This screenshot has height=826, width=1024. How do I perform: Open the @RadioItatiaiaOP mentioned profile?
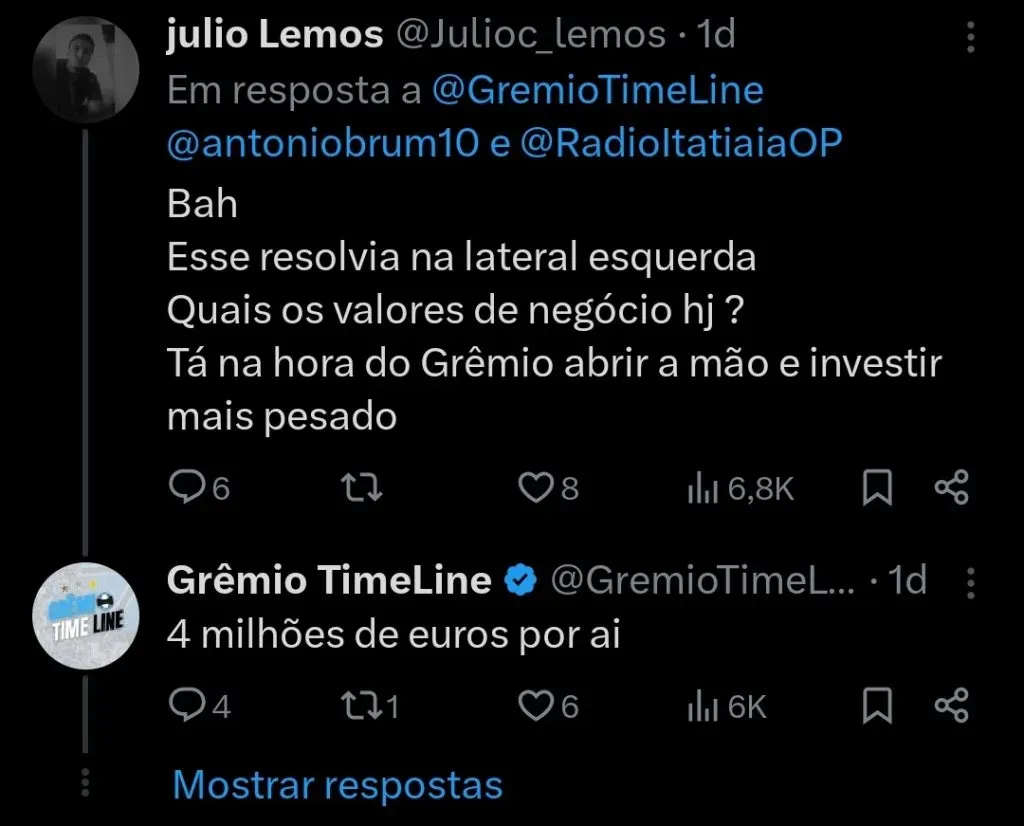click(x=681, y=143)
